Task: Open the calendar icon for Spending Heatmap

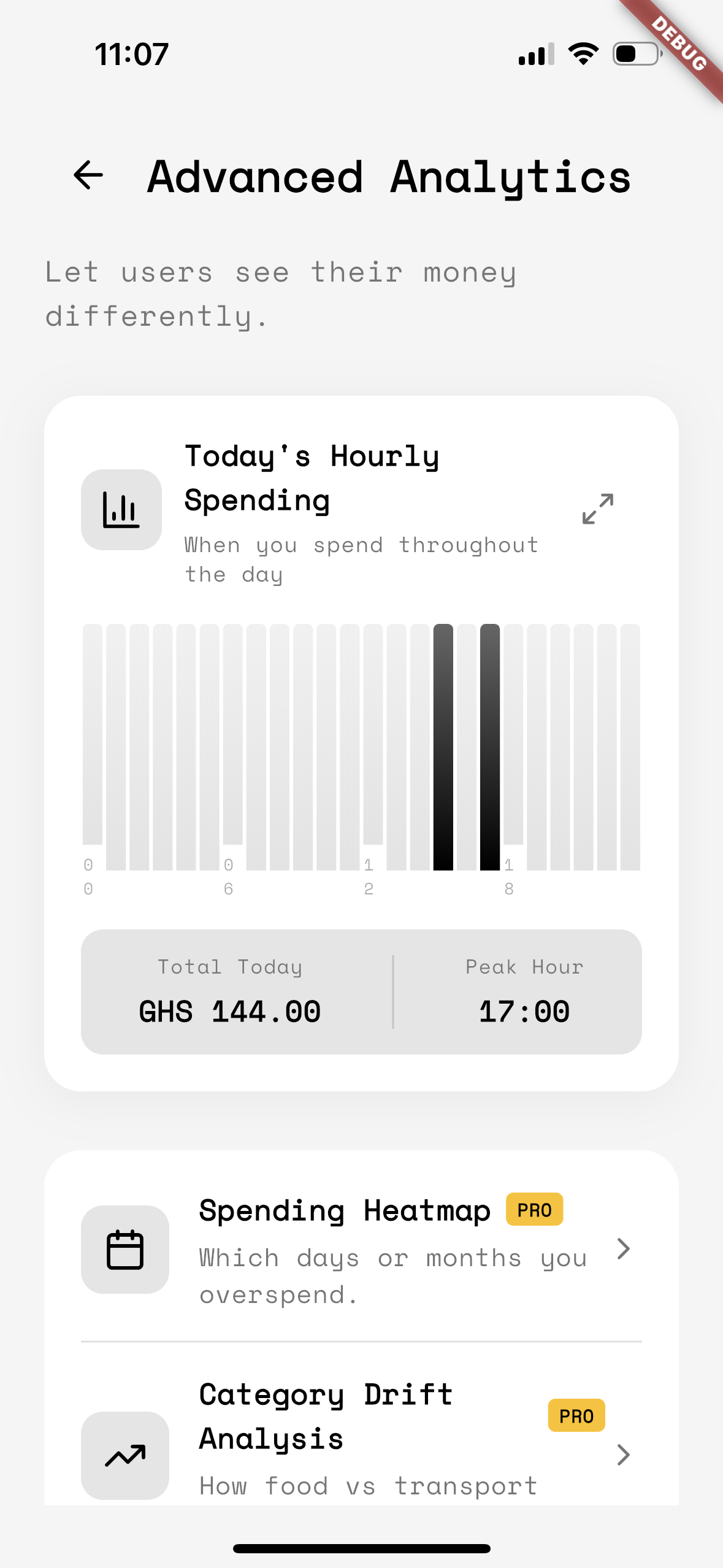Action: pos(124,1250)
